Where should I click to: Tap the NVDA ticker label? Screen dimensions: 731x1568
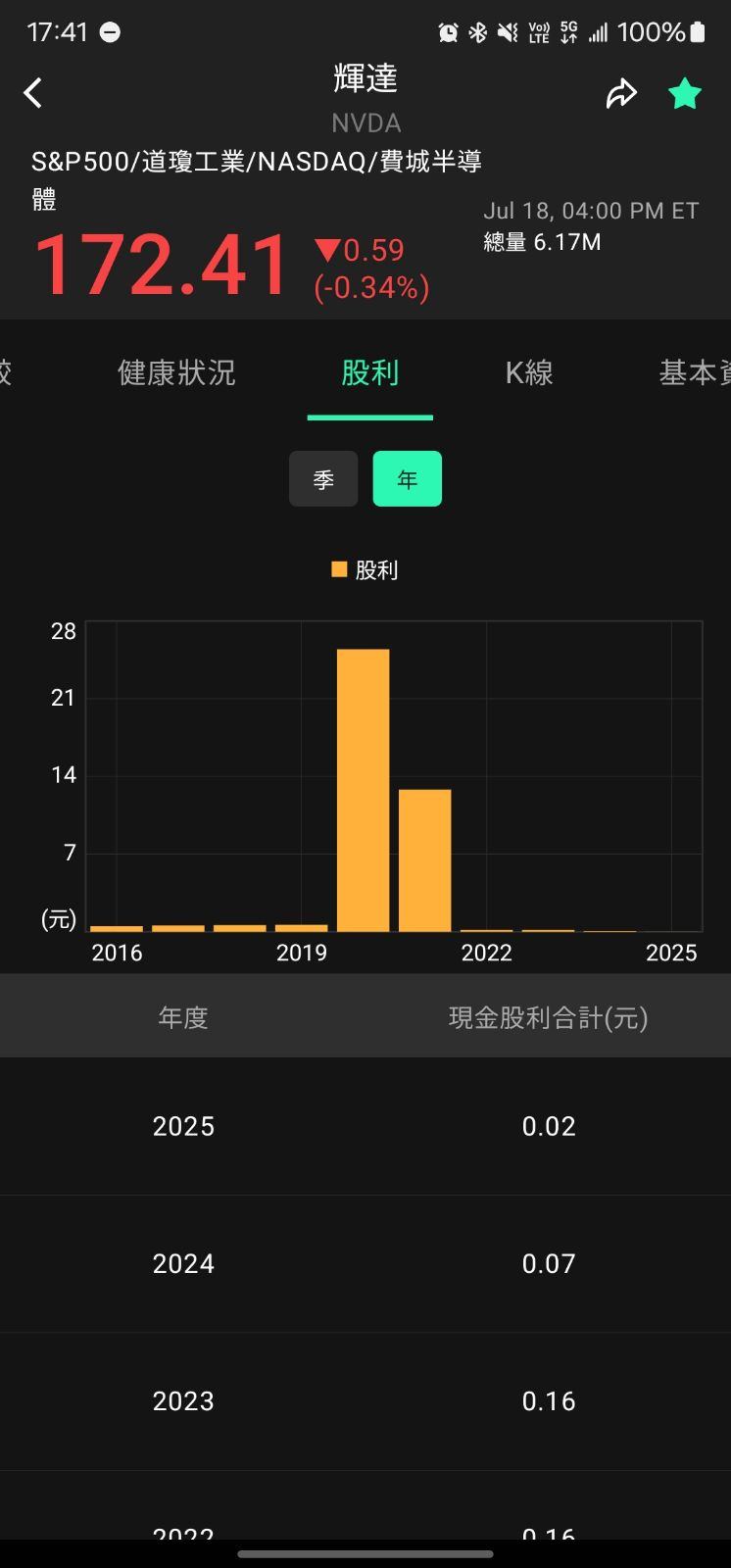tap(365, 123)
